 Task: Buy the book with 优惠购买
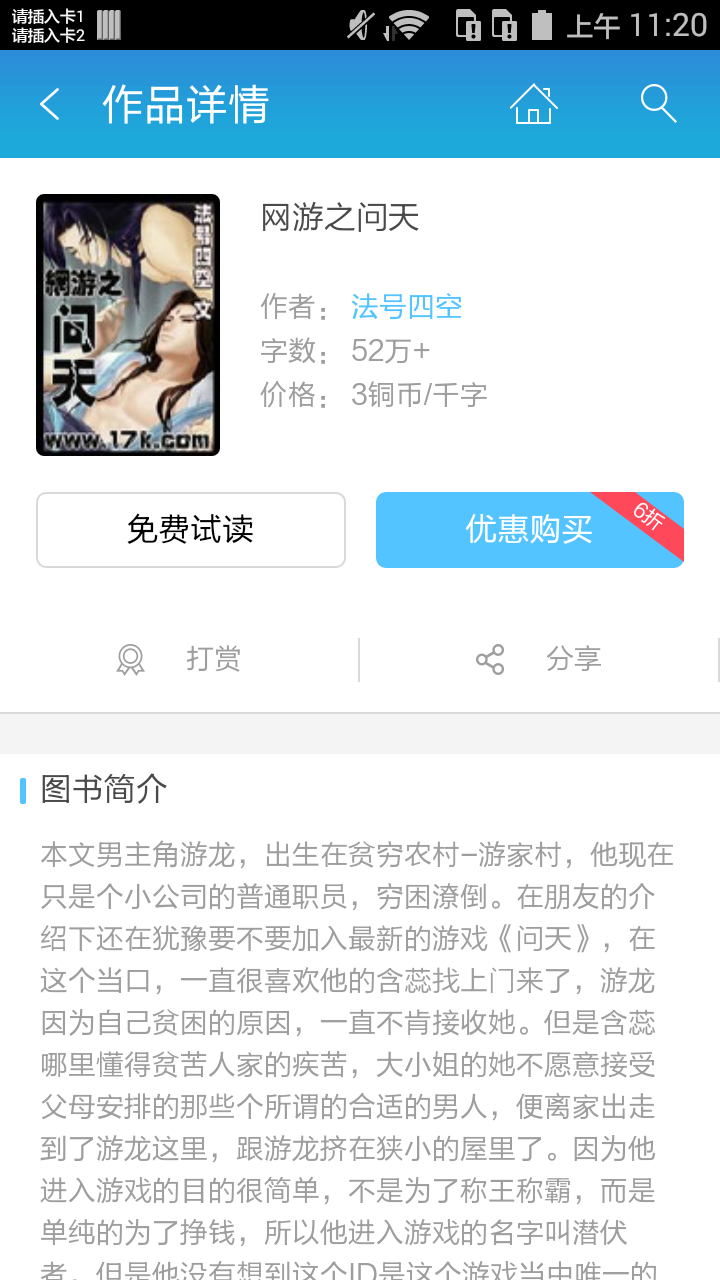pos(529,530)
